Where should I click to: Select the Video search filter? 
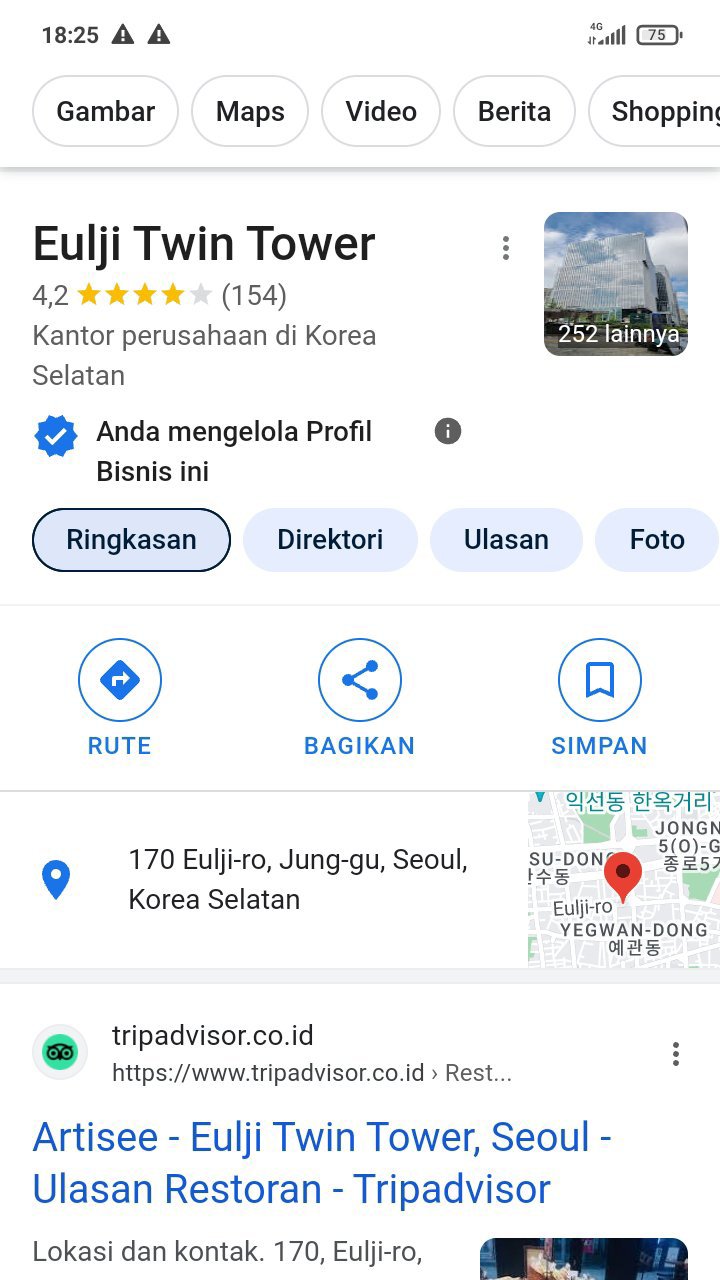pyautogui.click(x=381, y=111)
